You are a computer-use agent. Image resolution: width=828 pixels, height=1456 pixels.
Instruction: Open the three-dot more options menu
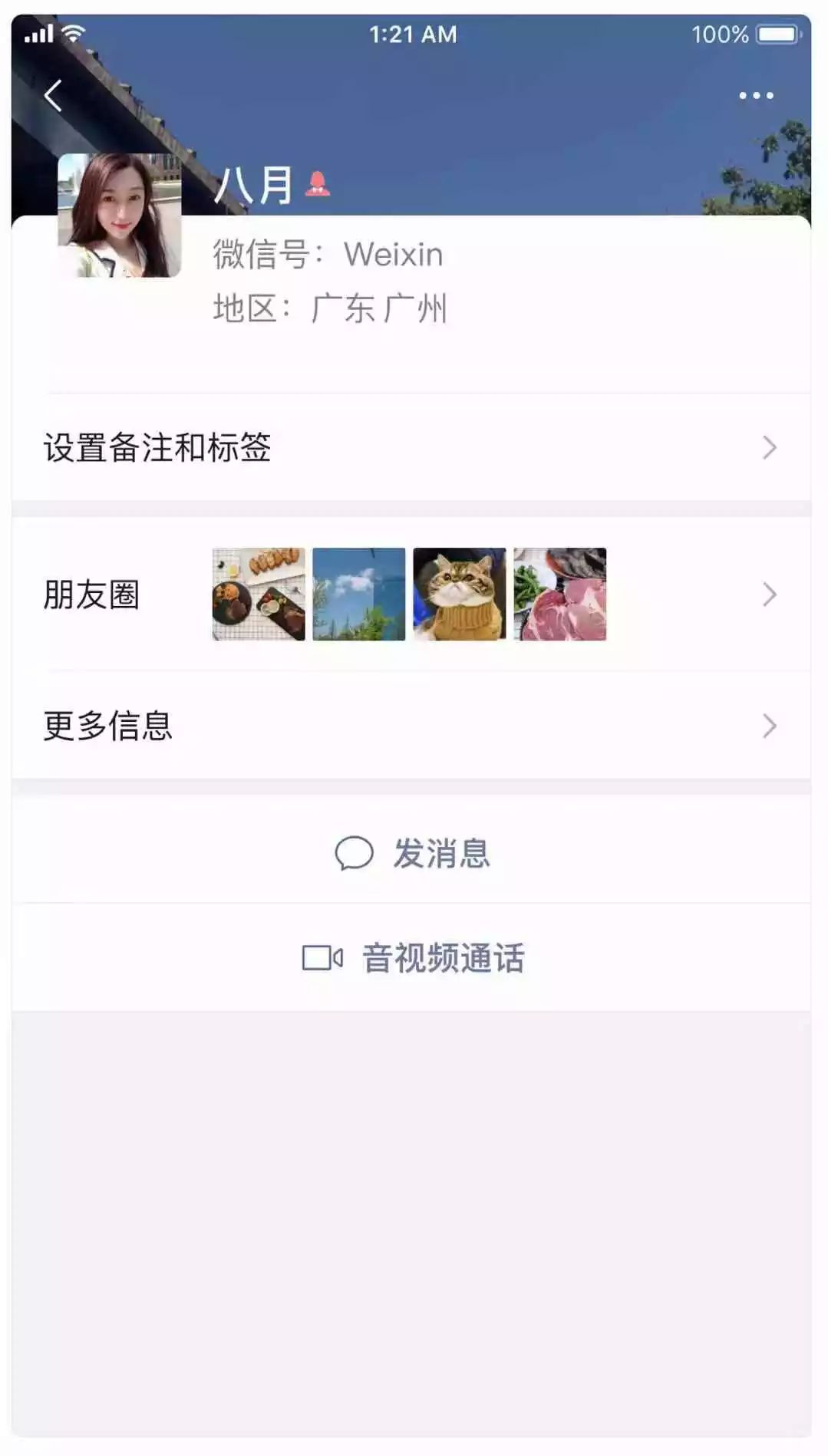tap(755, 94)
